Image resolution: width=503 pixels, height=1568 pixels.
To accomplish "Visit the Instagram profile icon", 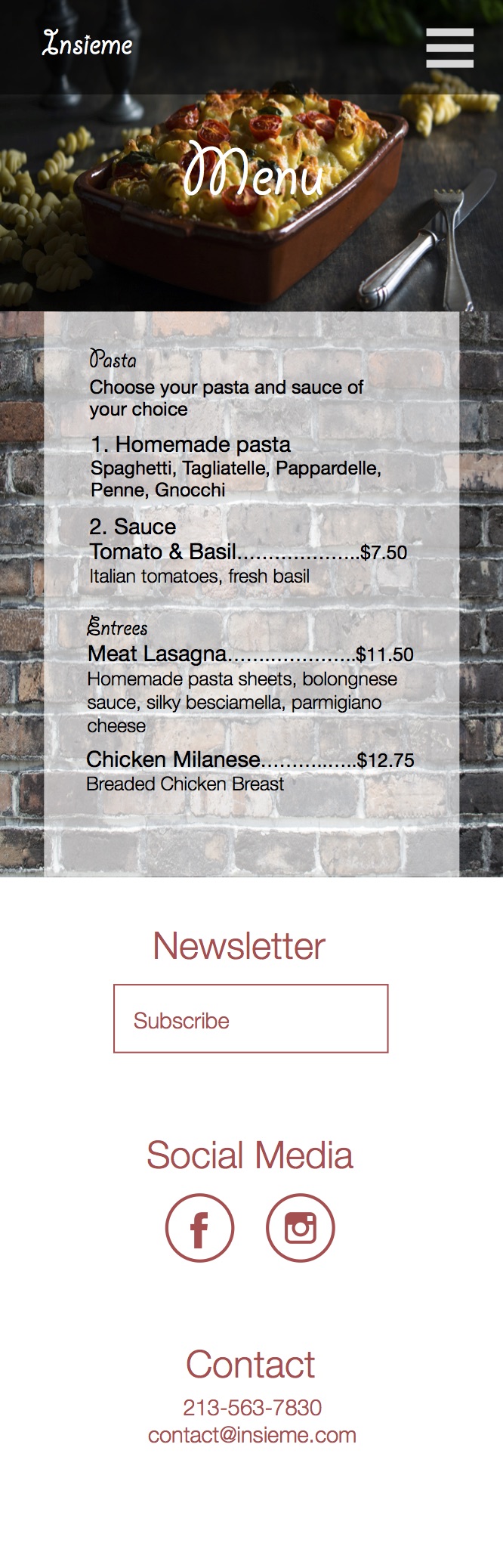I will tap(300, 1228).
